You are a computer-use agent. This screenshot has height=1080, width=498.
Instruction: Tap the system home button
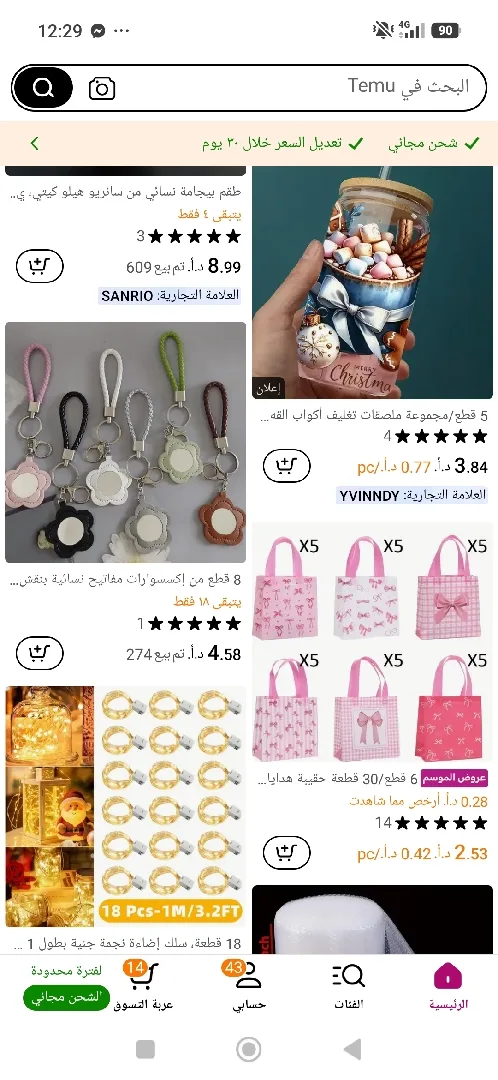point(249,1050)
